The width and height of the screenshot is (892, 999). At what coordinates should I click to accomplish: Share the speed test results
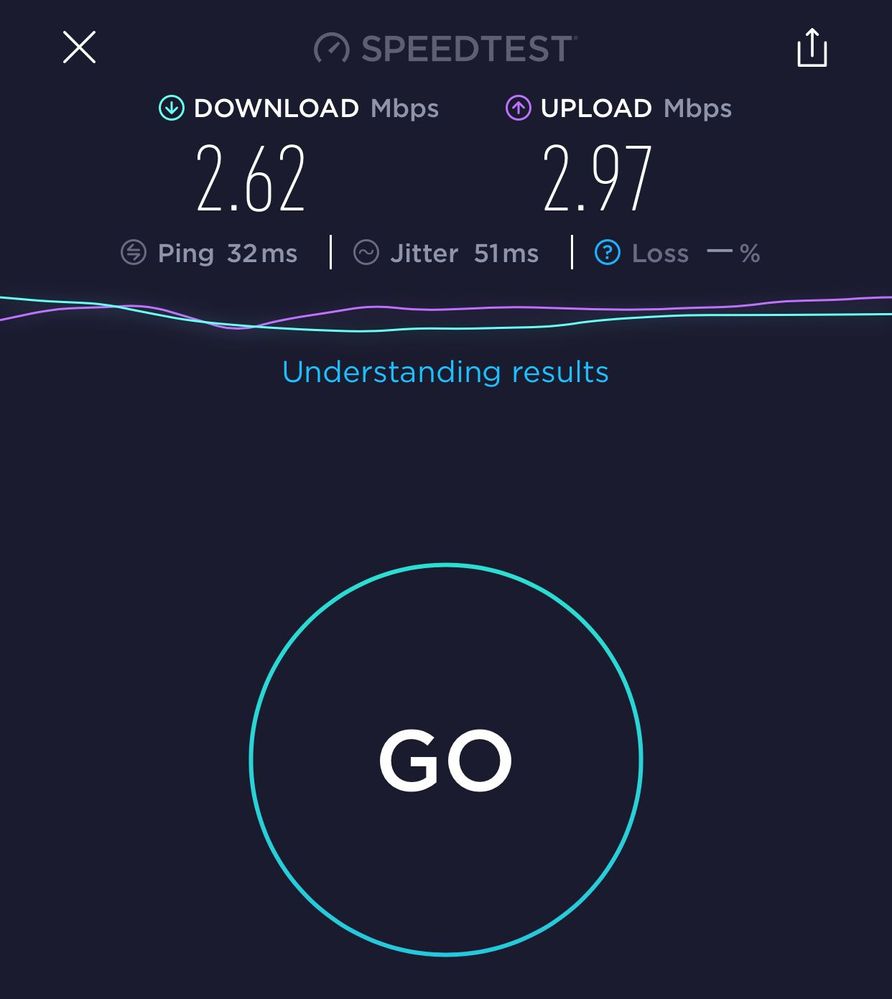tap(812, 47)
